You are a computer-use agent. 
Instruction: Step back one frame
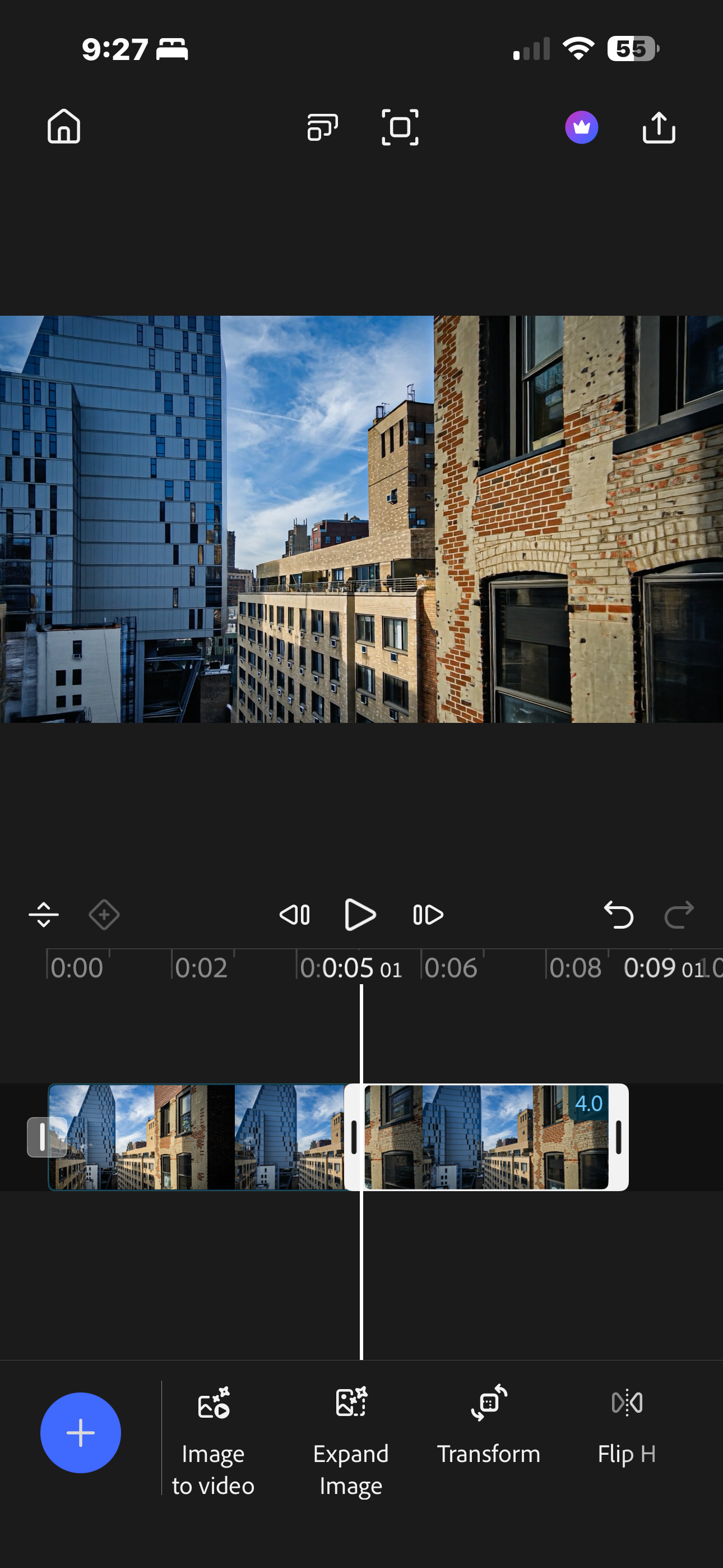tap(295, 914)
